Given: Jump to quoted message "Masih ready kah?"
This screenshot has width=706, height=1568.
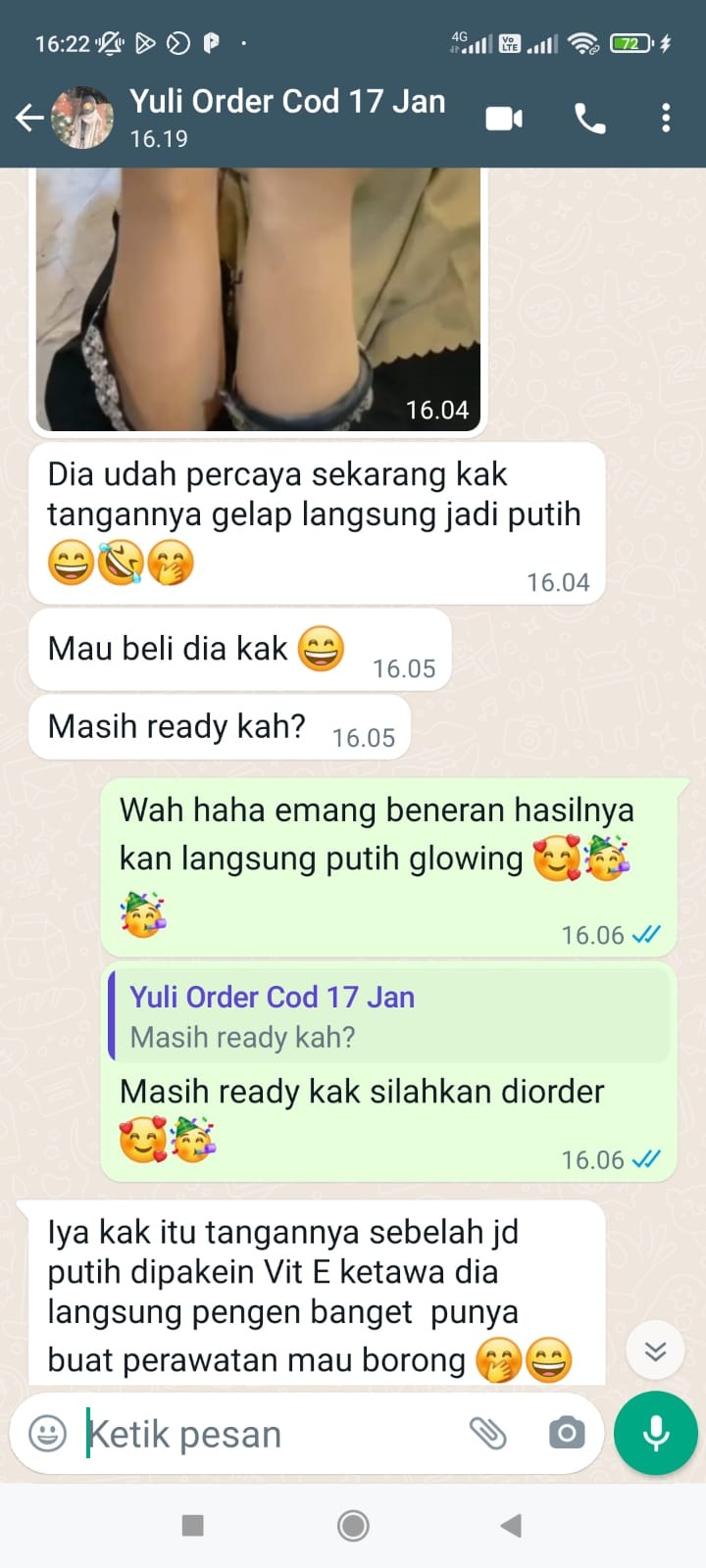Looking at the screenshot, I should click(388, 1017).
